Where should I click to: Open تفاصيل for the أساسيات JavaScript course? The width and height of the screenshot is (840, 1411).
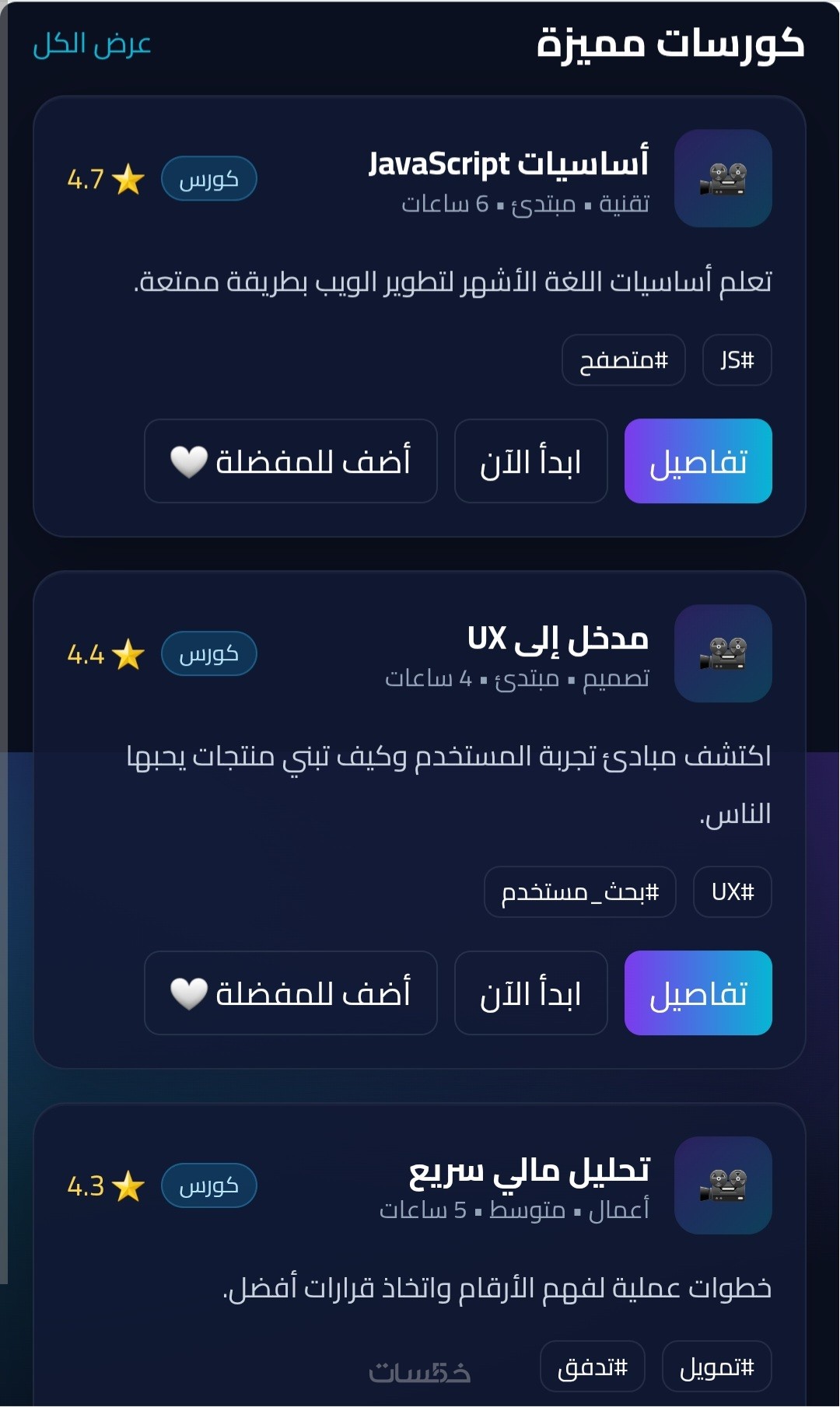click(698, 461)
